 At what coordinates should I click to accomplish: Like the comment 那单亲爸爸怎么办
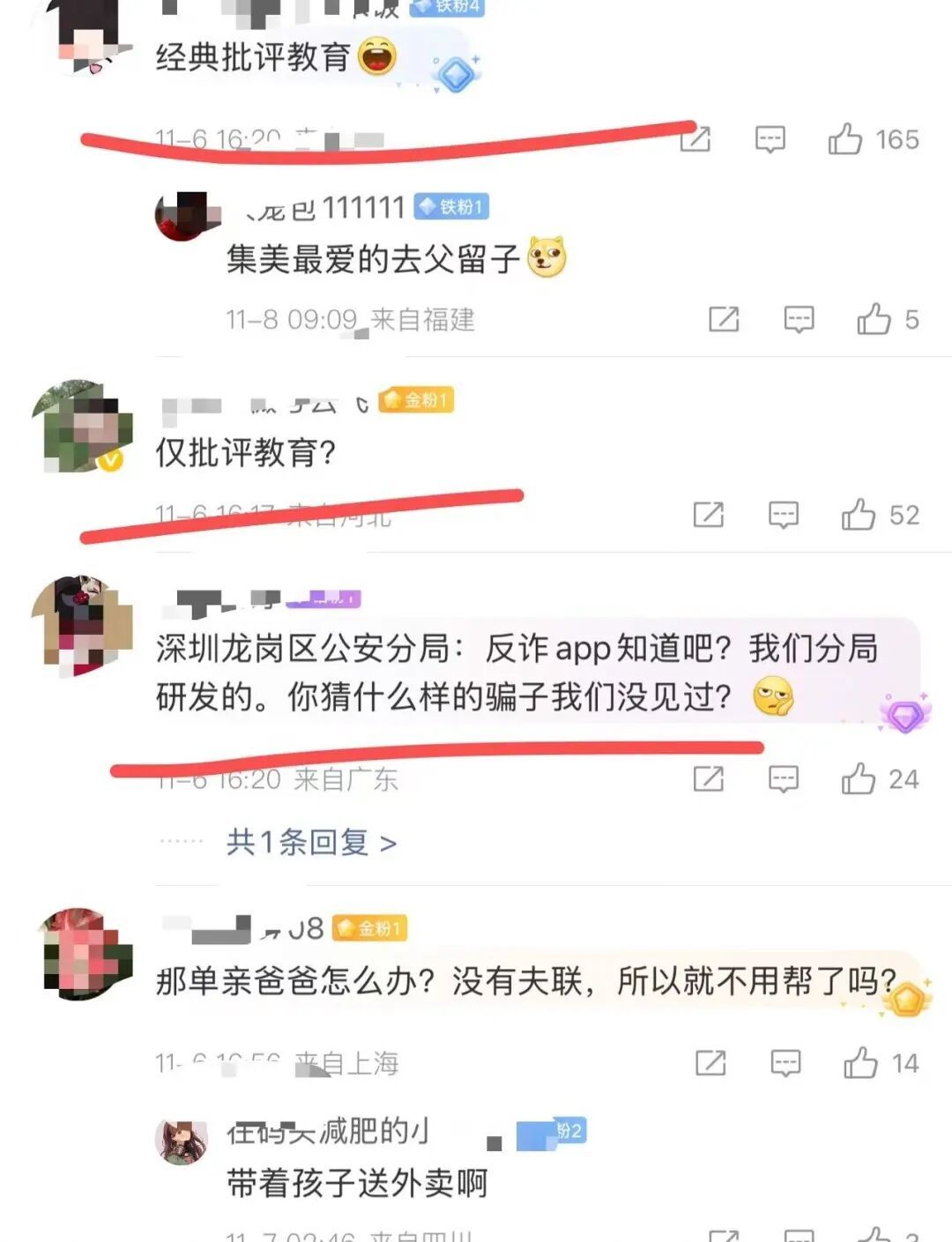[x=860, y=1063]
